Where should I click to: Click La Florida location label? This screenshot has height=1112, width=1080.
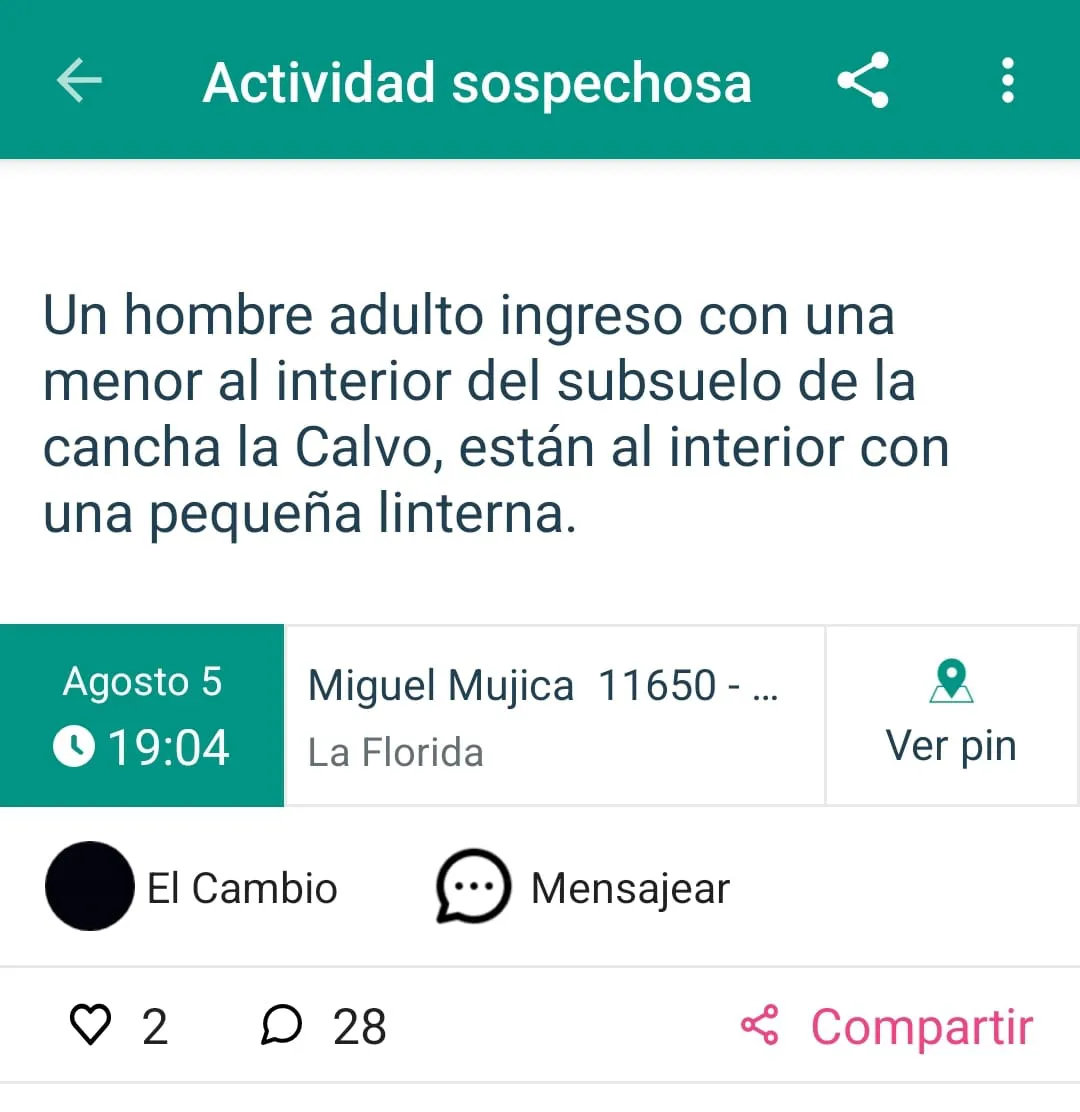396,752
